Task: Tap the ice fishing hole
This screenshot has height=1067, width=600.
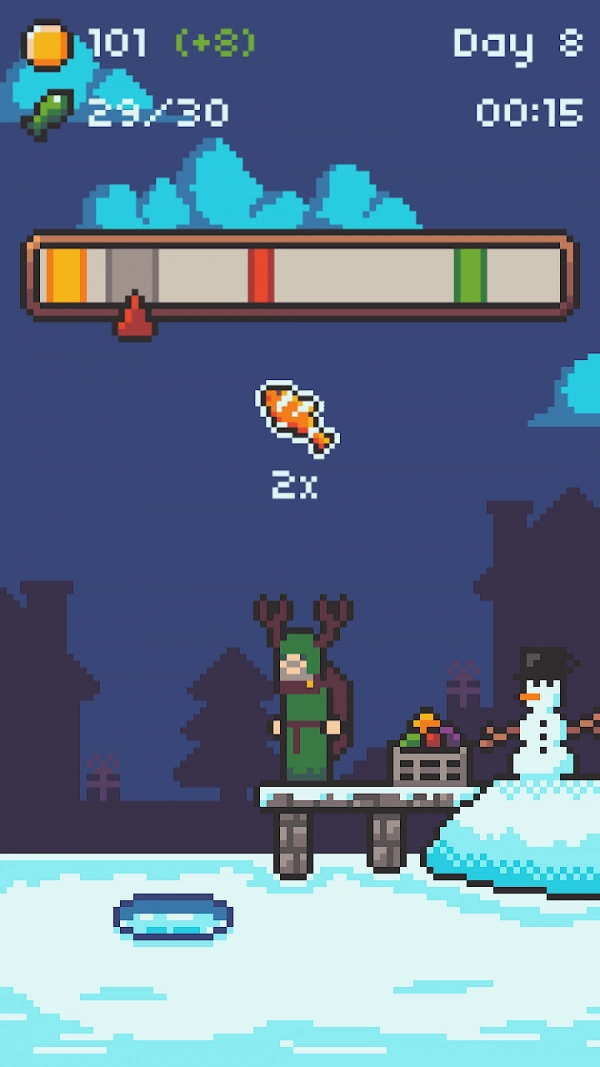Action: (x=173, y=916)
